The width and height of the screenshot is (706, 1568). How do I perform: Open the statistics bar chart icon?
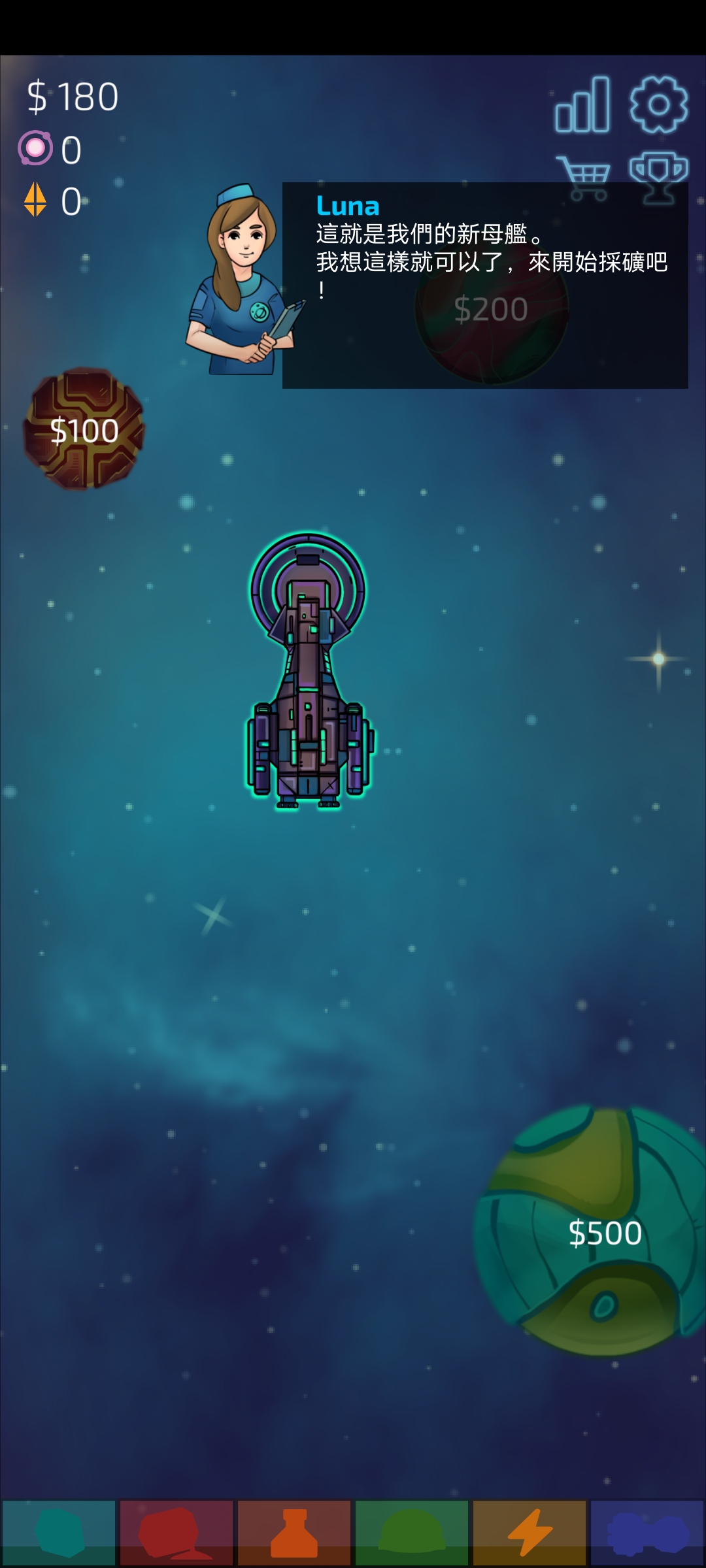click(582, 105)
